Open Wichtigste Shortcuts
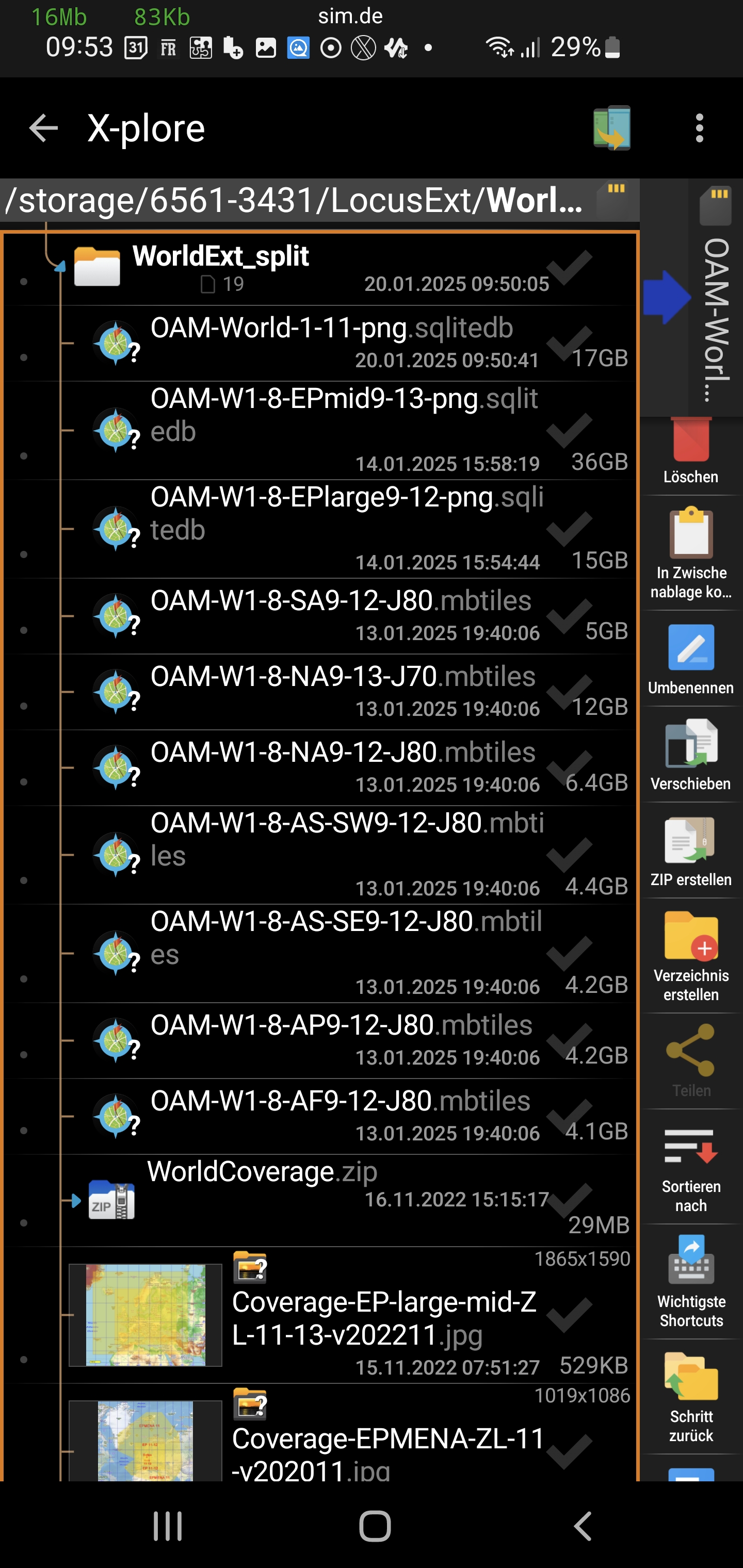This screenshot has height=1568, width=743. click(690, 1282)
